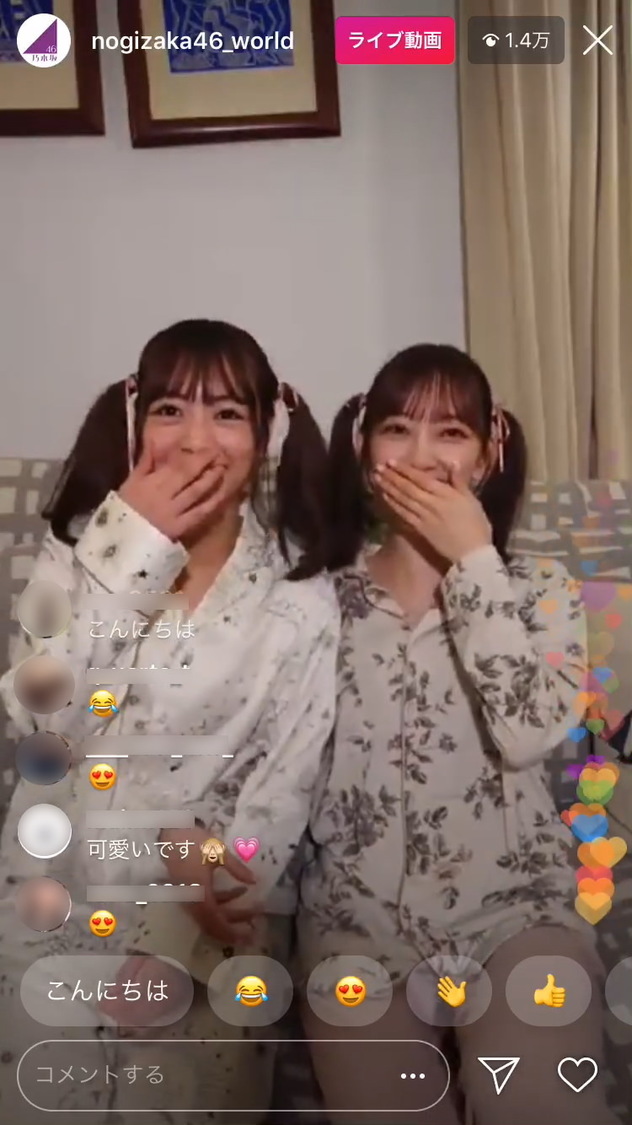Send the thumbs up emoji reaction

548,990
